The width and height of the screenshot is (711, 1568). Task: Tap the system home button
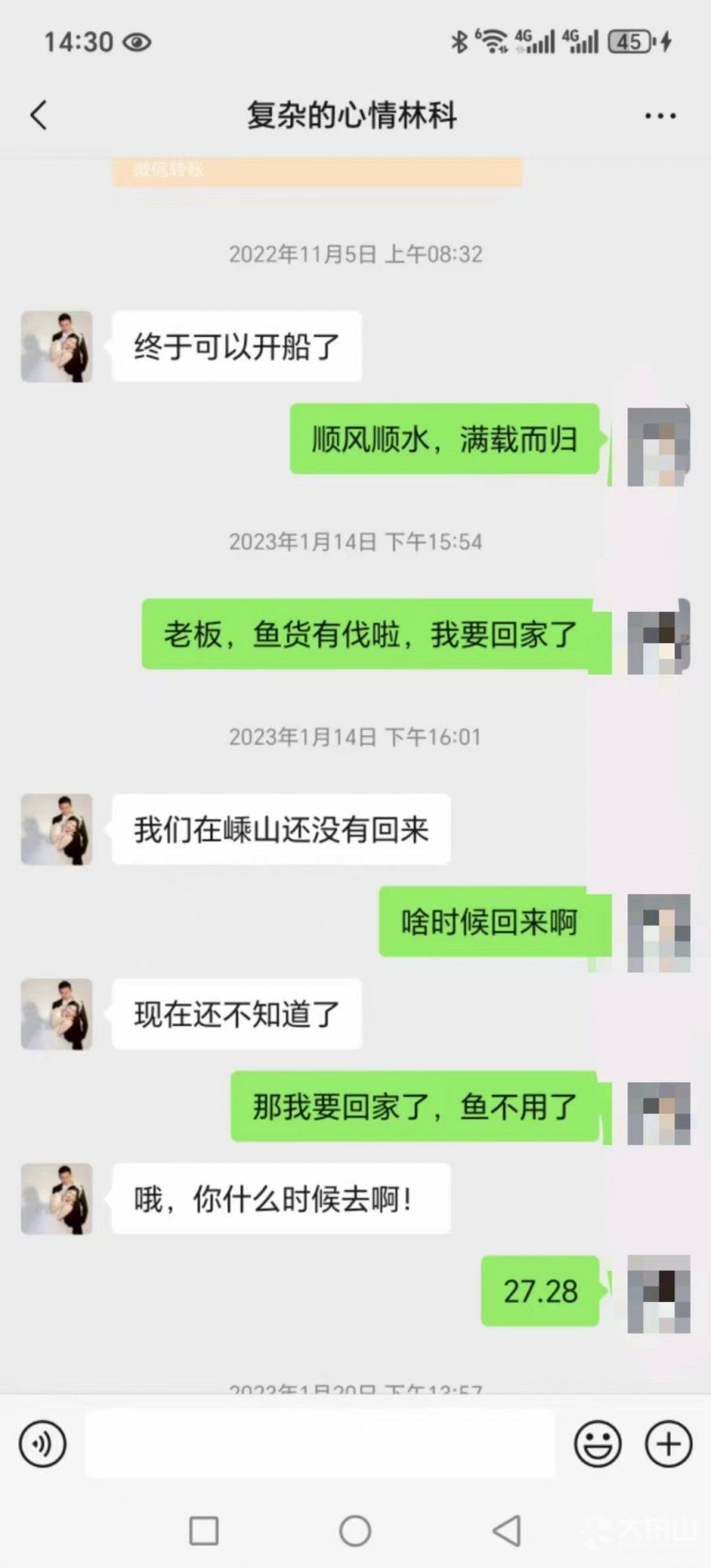pos(355,1530)
